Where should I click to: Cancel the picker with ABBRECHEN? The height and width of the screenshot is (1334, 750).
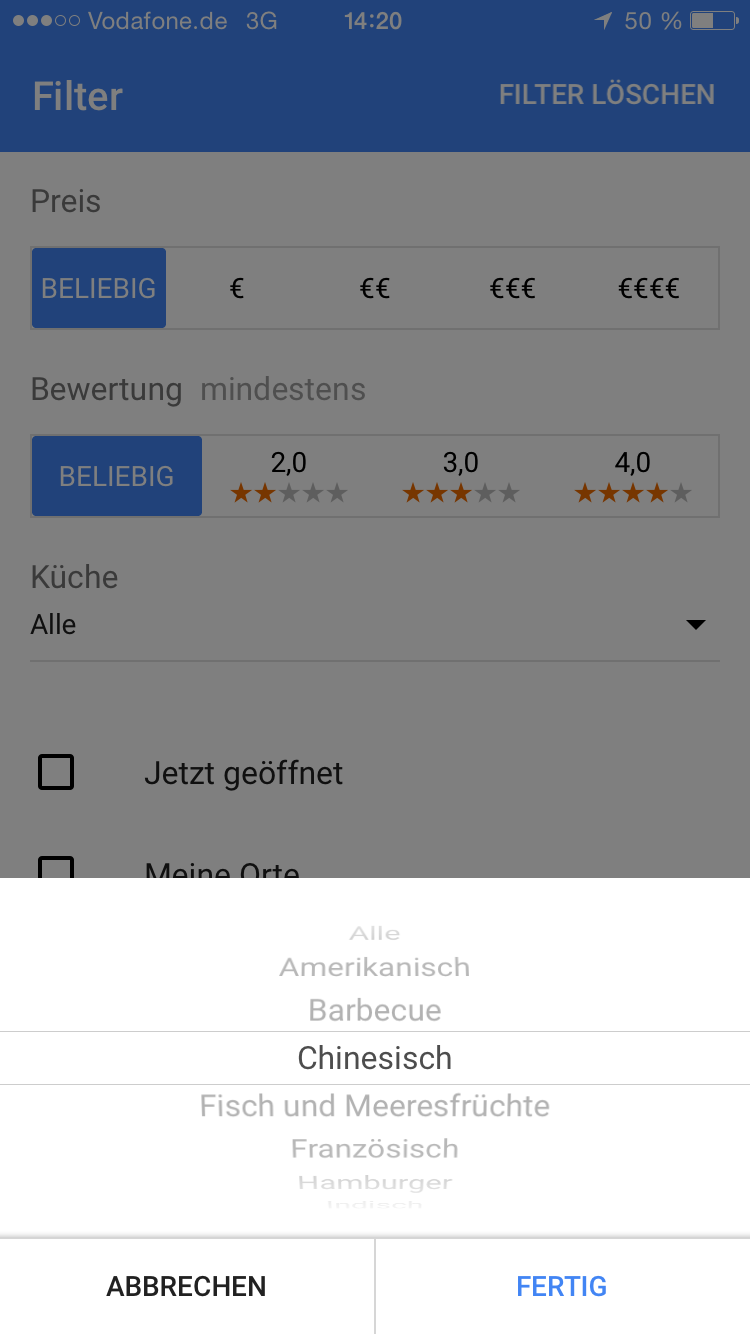(187, 1286)
